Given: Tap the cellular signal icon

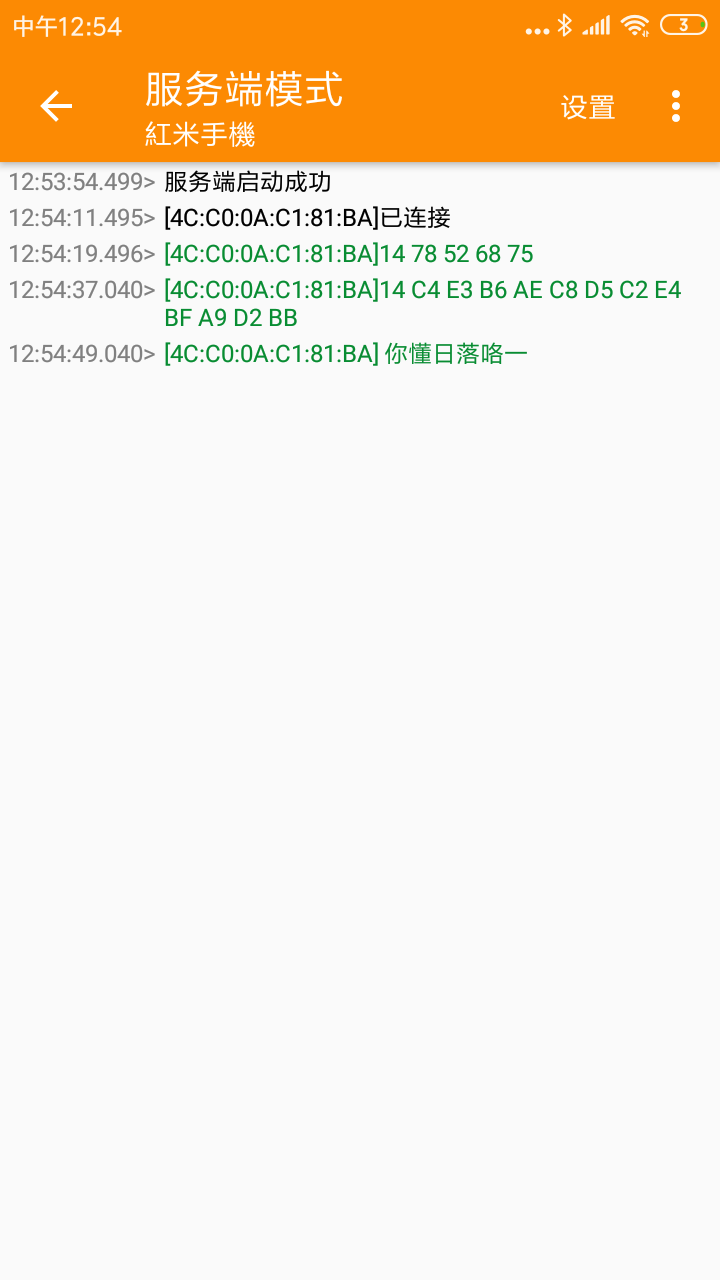Looking at the screenshot, I should pyautogui.click(x=598, y=25).
